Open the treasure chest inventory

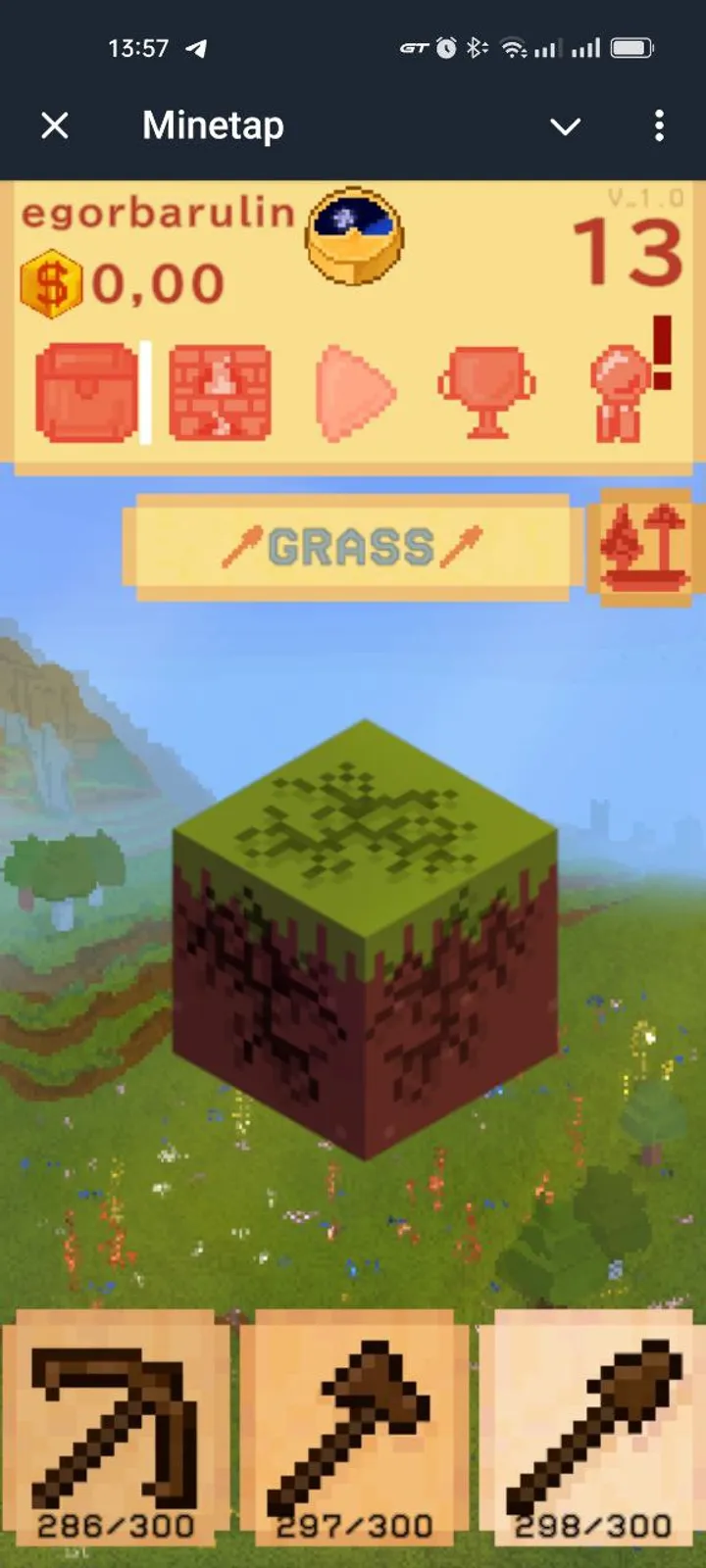(86, 392)
